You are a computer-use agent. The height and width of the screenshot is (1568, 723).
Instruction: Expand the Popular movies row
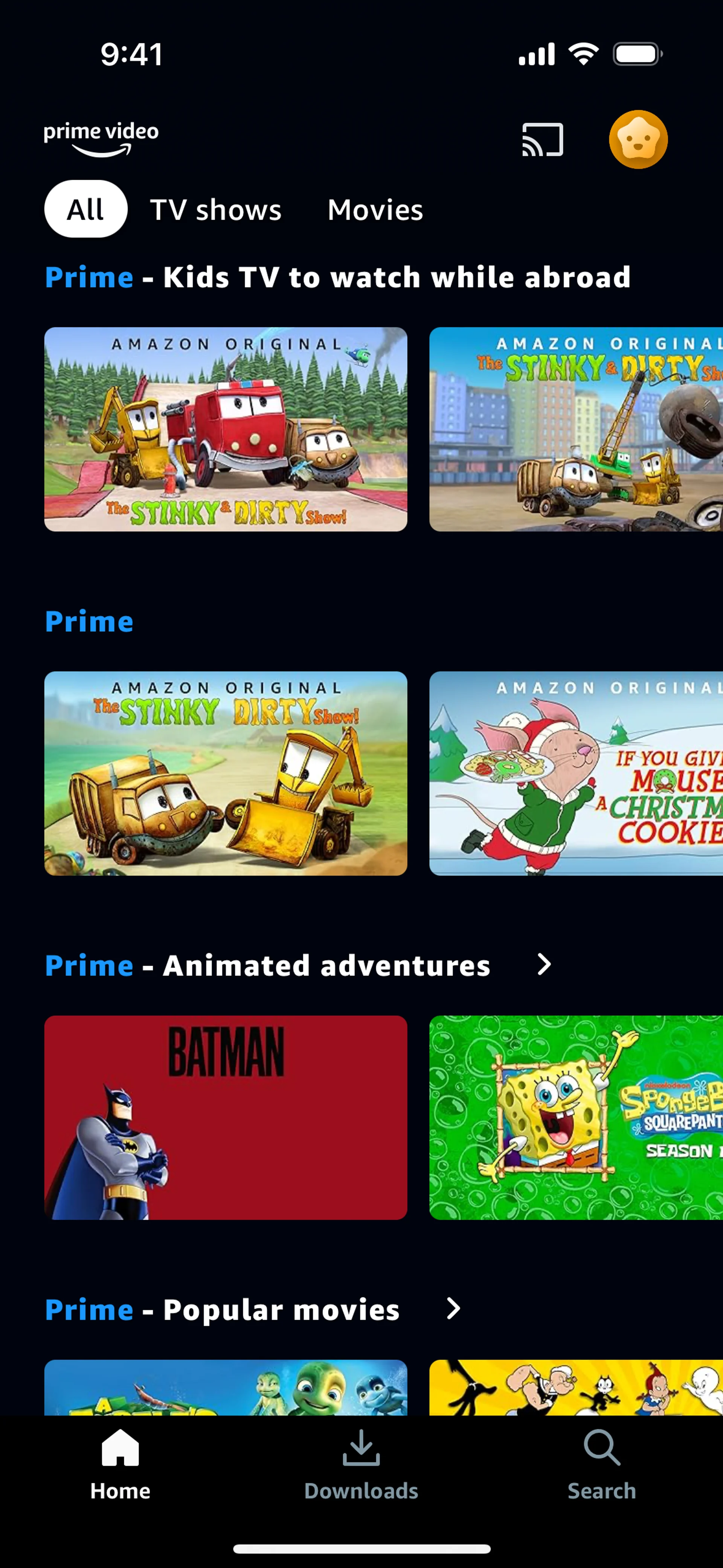click(x=453, y=1308)
